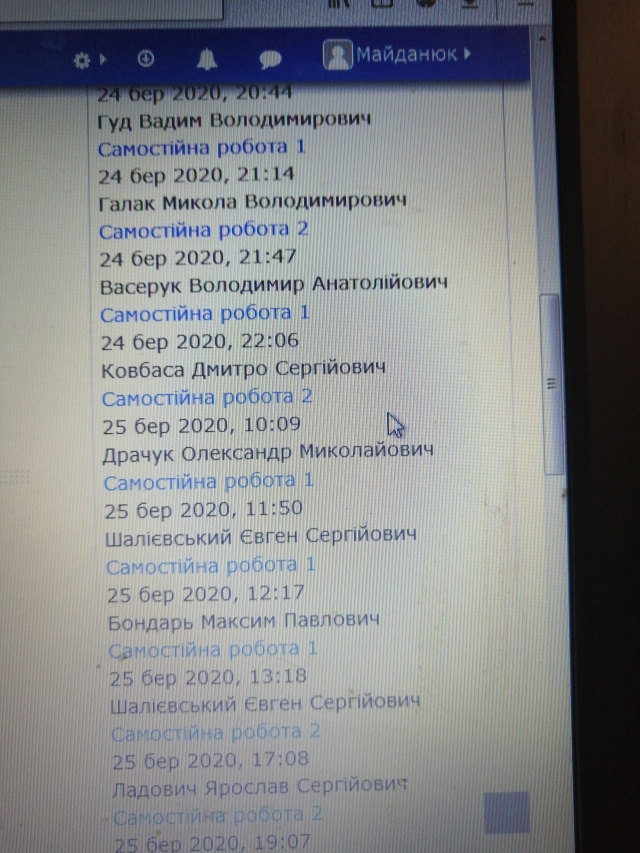Image resolution: width=640 pixels, height=853 pixels.
Task: Open Самостійна робота 1 link below Драчук Олександр
Action: tap(210, 481)
